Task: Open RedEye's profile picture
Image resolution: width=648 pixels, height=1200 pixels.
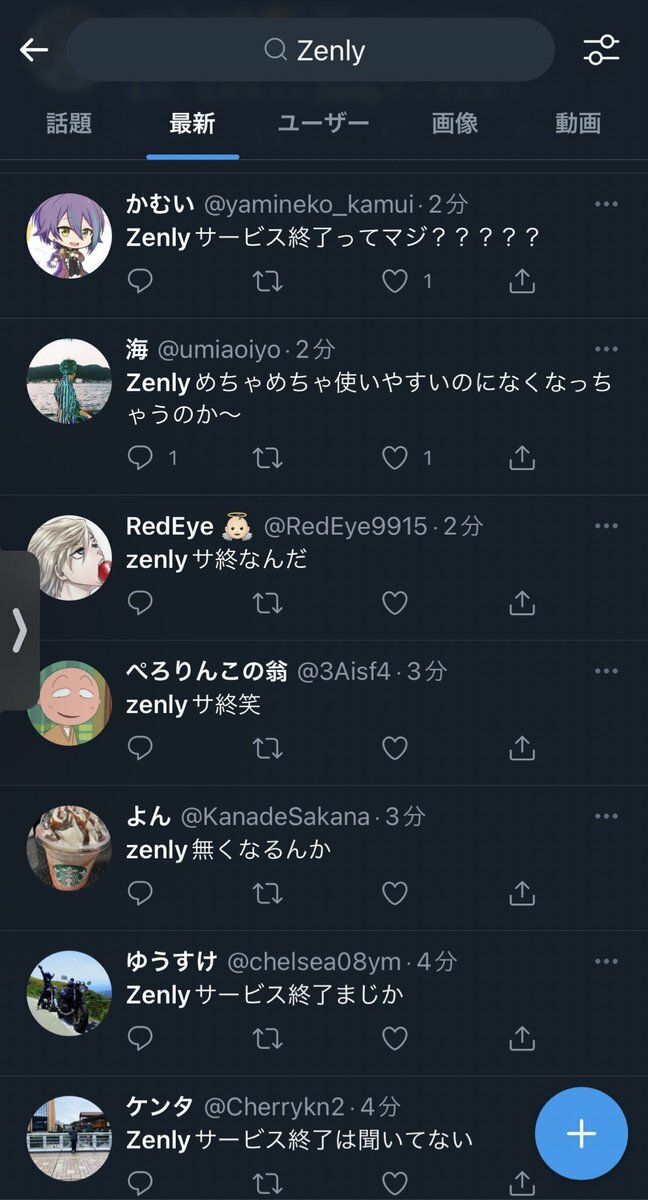Action: pyautogui.click(x=69, y=557)
